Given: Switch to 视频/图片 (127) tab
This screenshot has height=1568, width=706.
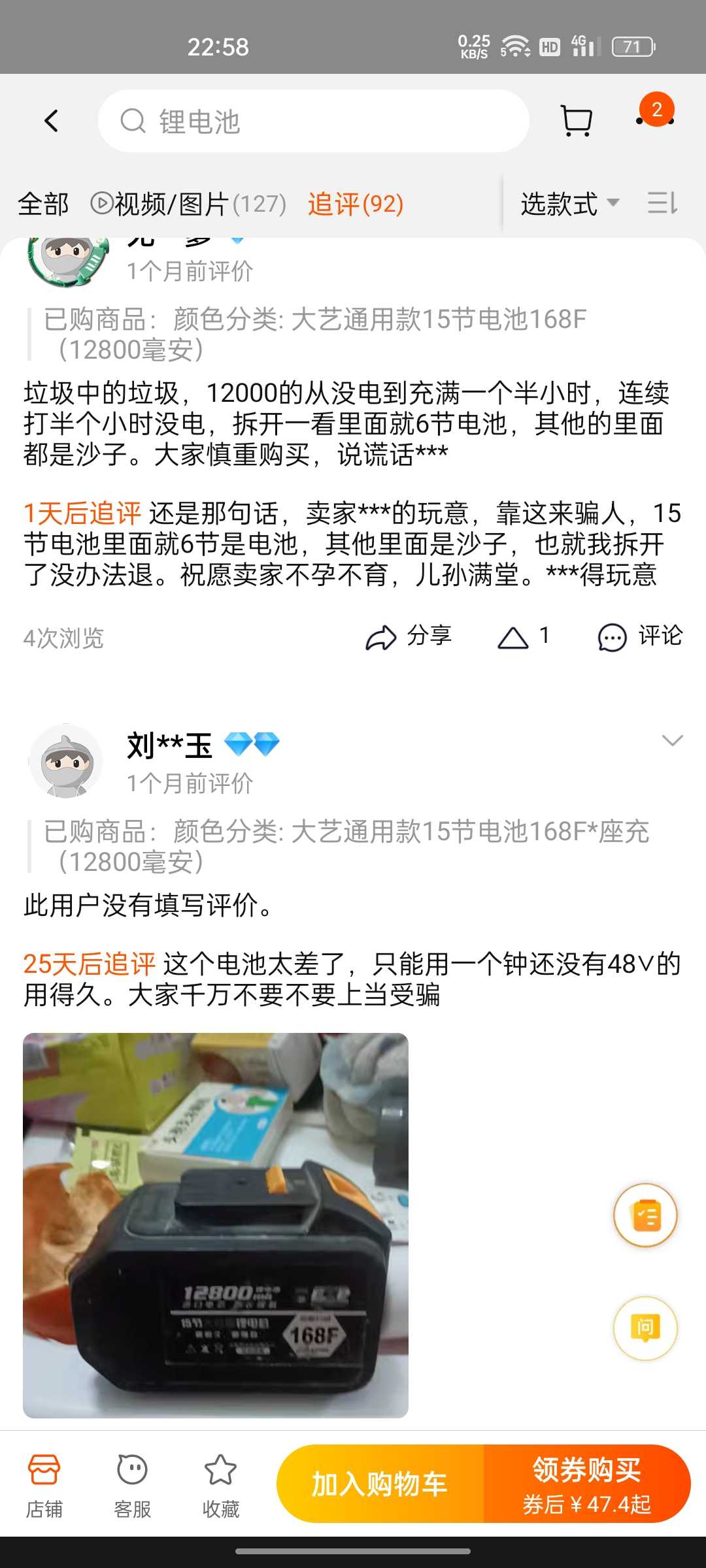Looking at the screenshot, I should 188,204.
